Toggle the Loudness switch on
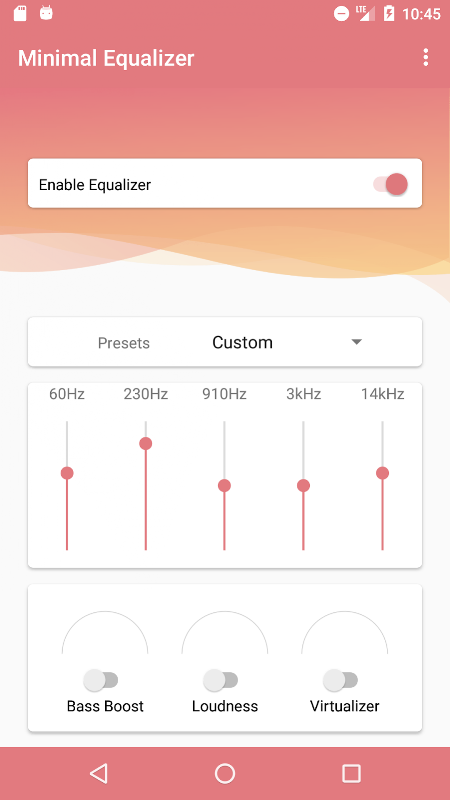450x800 pixels. point(220,680)
